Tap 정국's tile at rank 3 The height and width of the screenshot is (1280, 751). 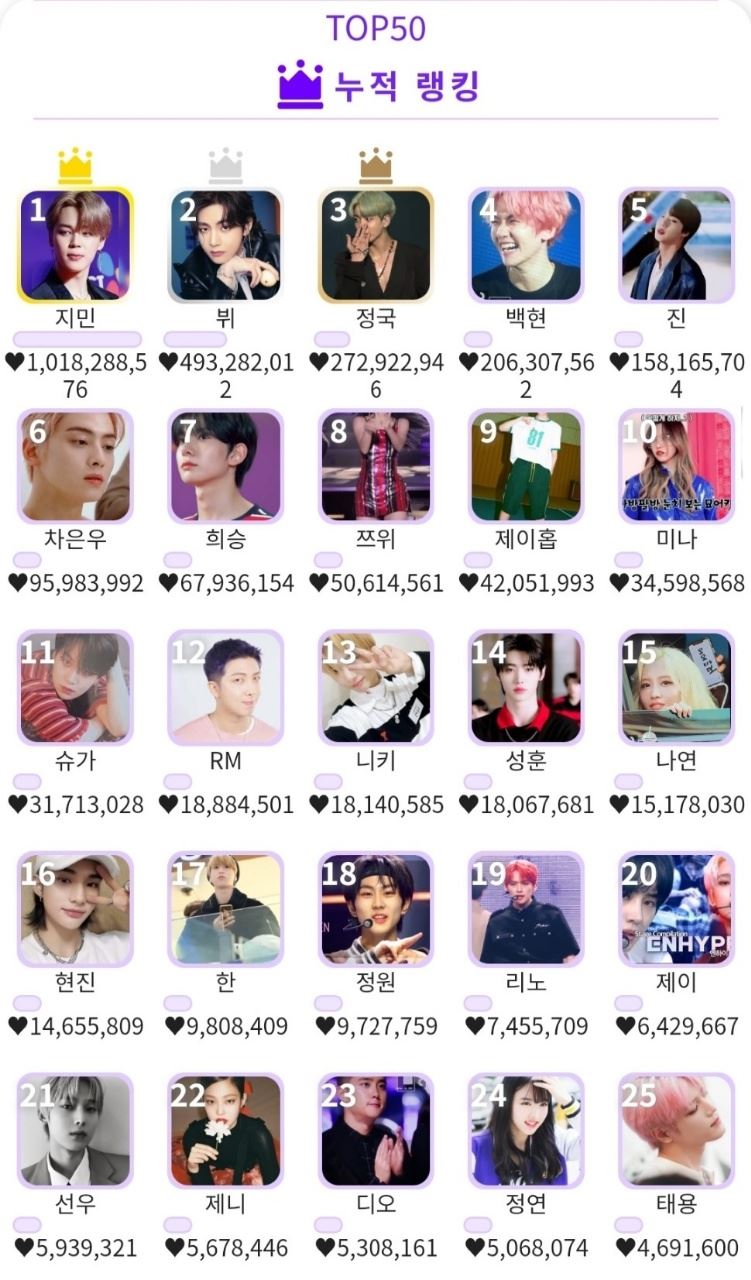[x=375, y=245]
